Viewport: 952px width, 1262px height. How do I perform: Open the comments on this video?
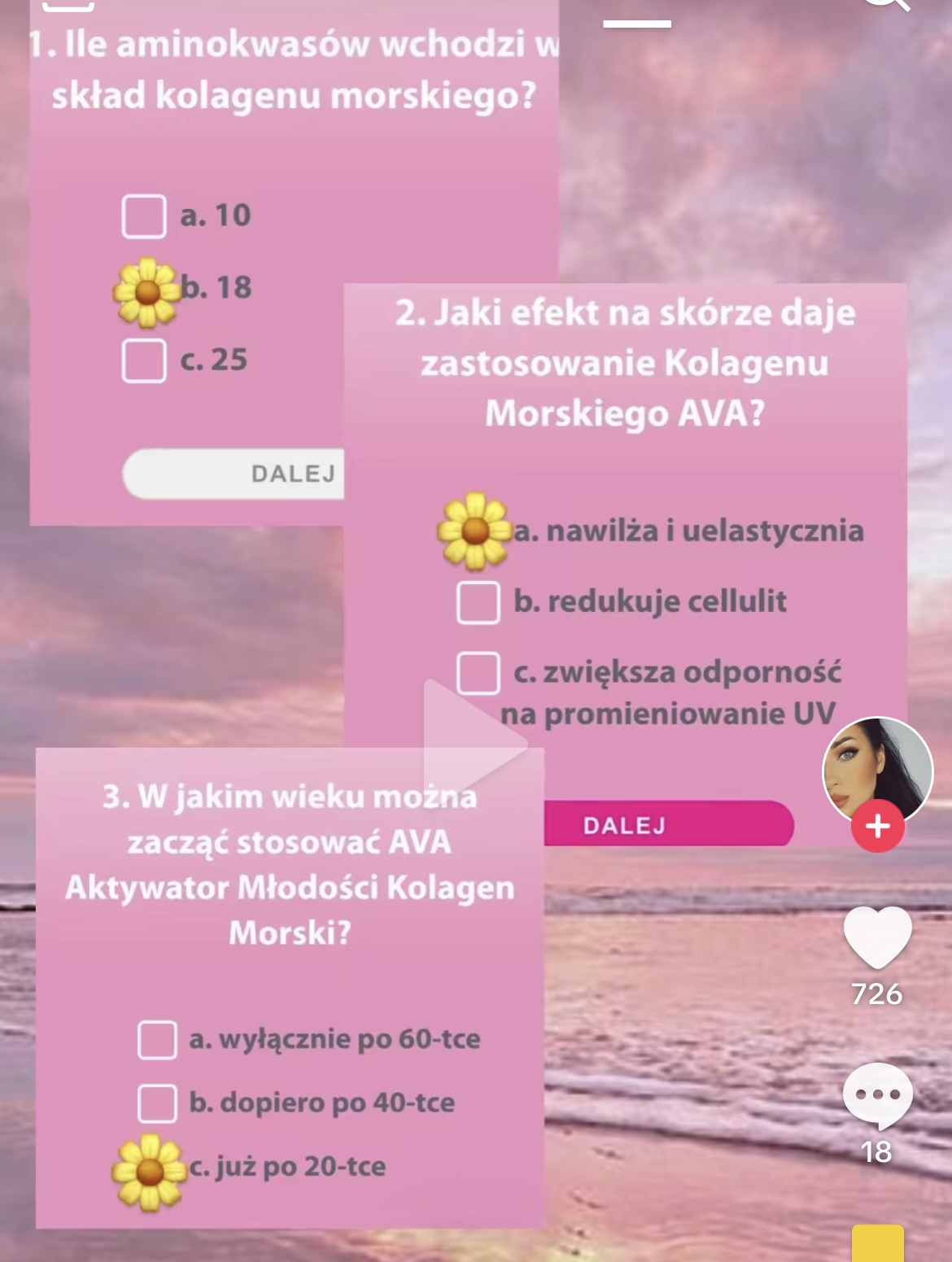coord(877,1095)
